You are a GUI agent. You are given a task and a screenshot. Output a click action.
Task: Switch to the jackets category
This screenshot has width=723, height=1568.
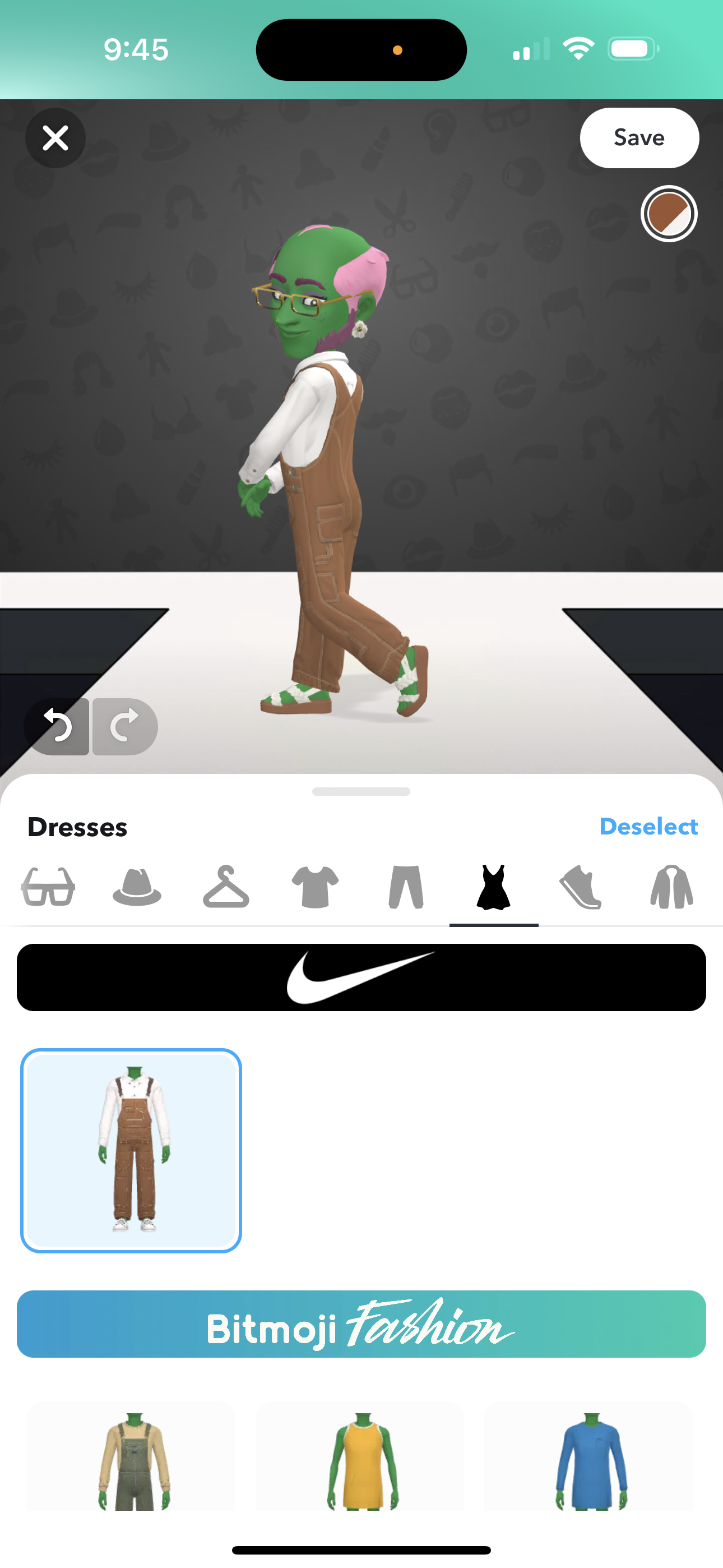(x=671, y=888)
